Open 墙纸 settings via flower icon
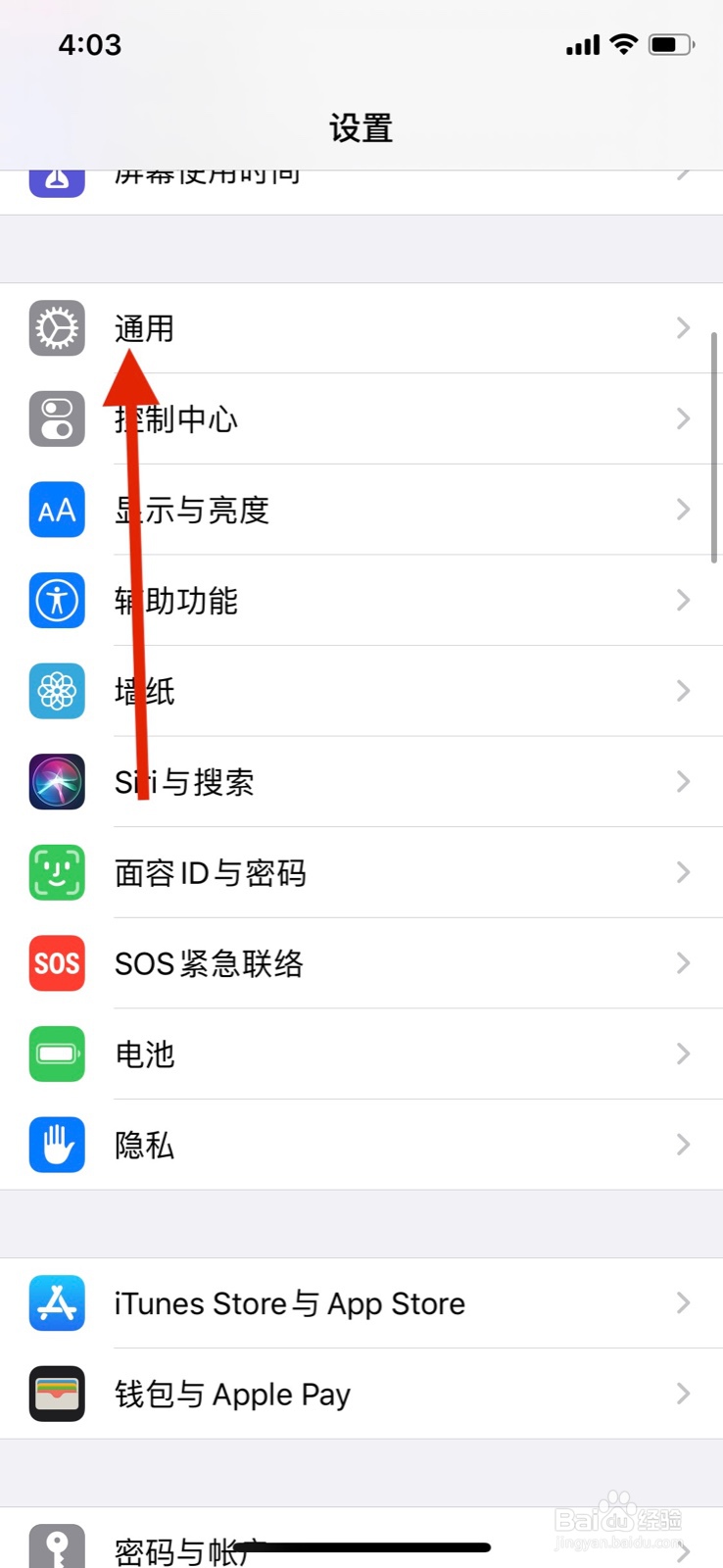723x1568 pixels. [56, 691]
